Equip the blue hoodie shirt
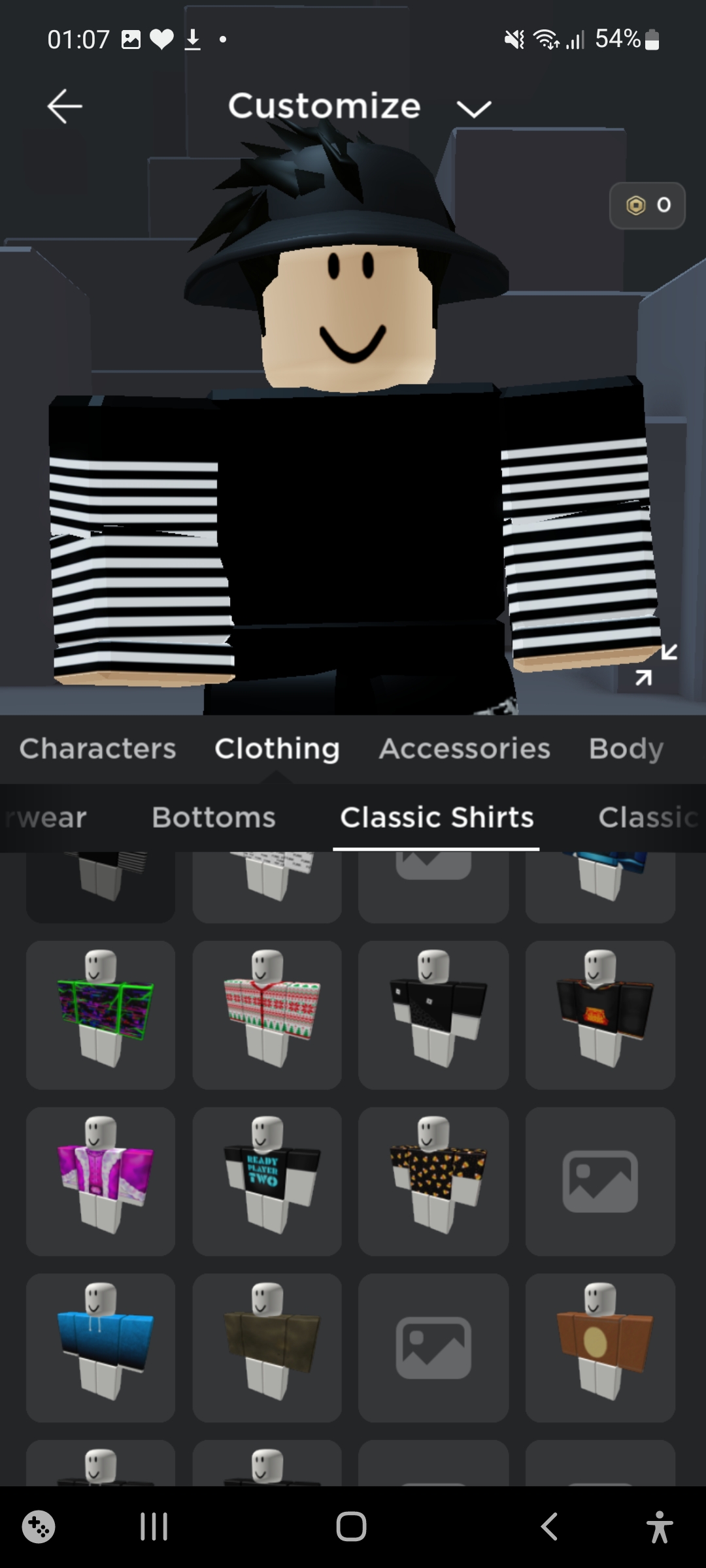706x1568 pixels. 101,1347
